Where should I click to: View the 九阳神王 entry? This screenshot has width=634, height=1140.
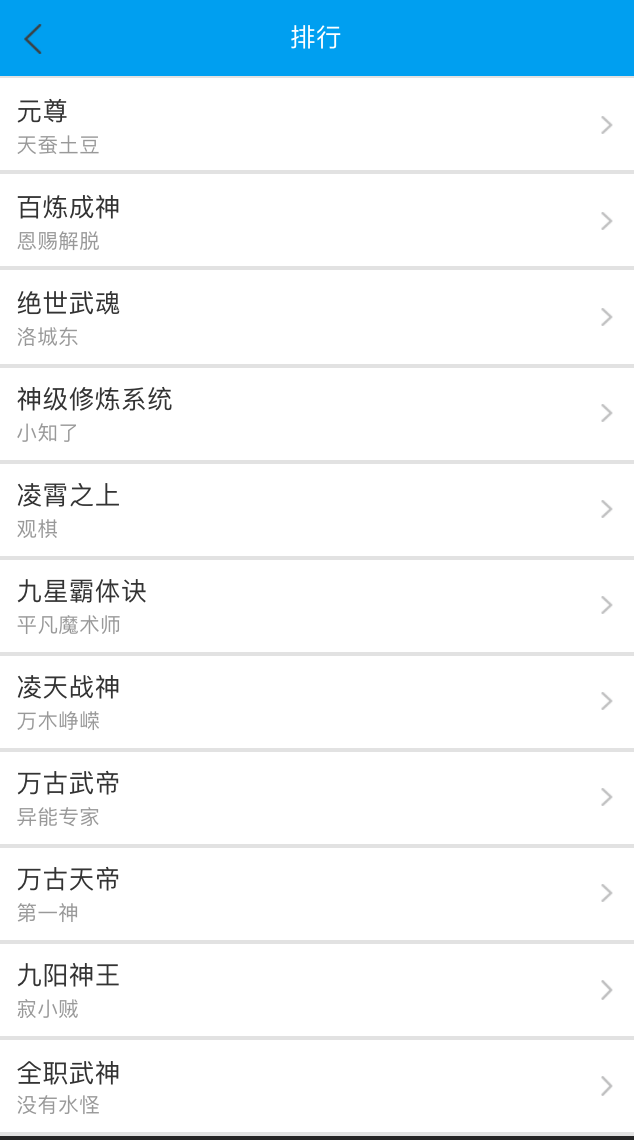[316, 989]
